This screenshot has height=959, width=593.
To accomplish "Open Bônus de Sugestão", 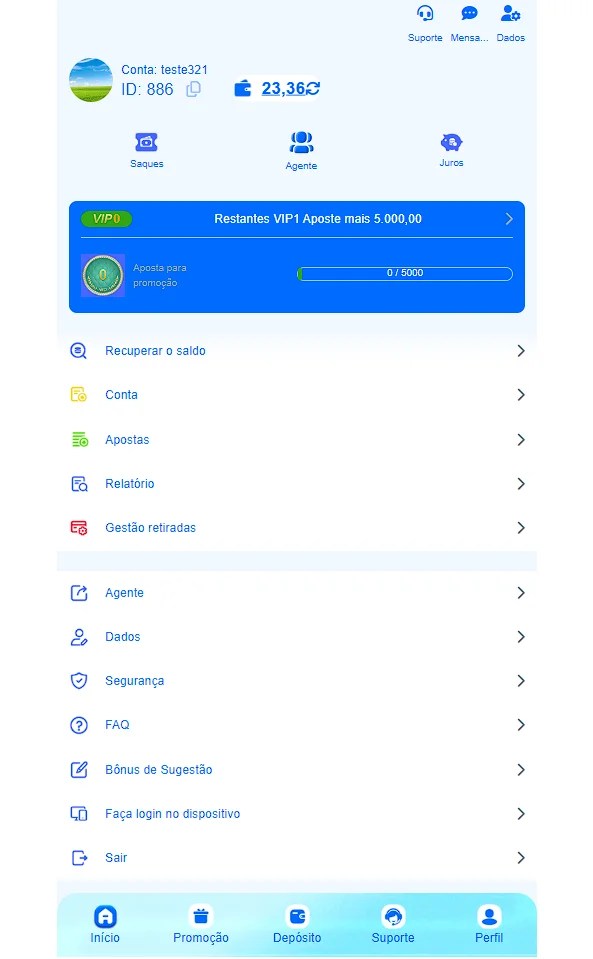I will tap(296, 769).
